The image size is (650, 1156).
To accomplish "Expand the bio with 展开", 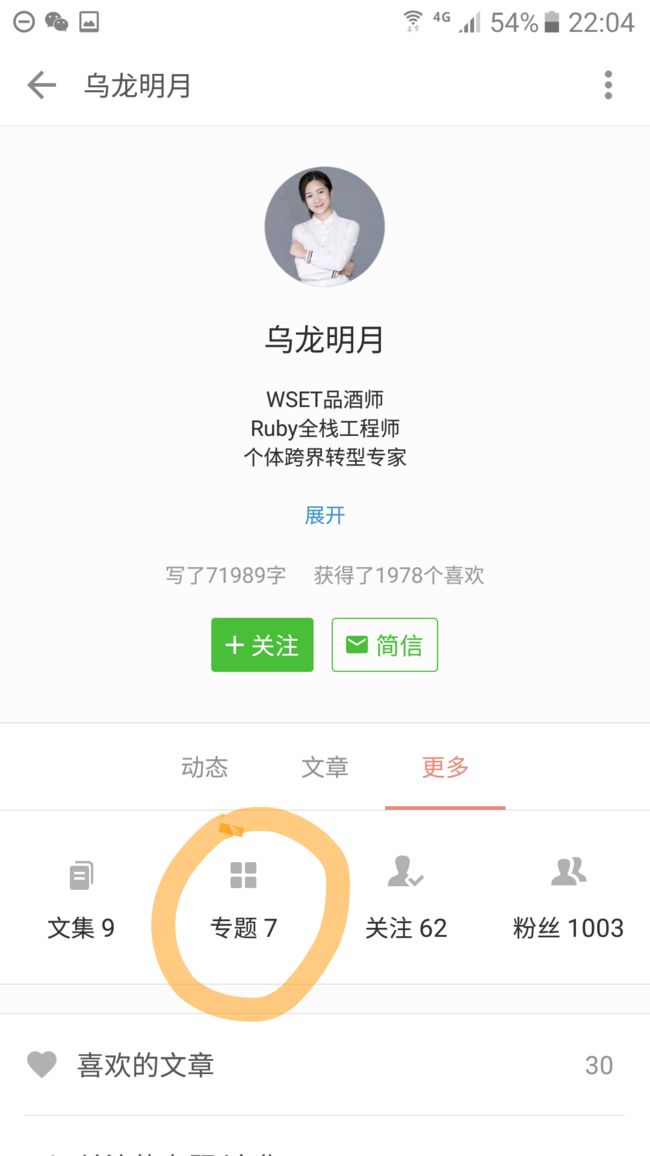I will [324, 515].
